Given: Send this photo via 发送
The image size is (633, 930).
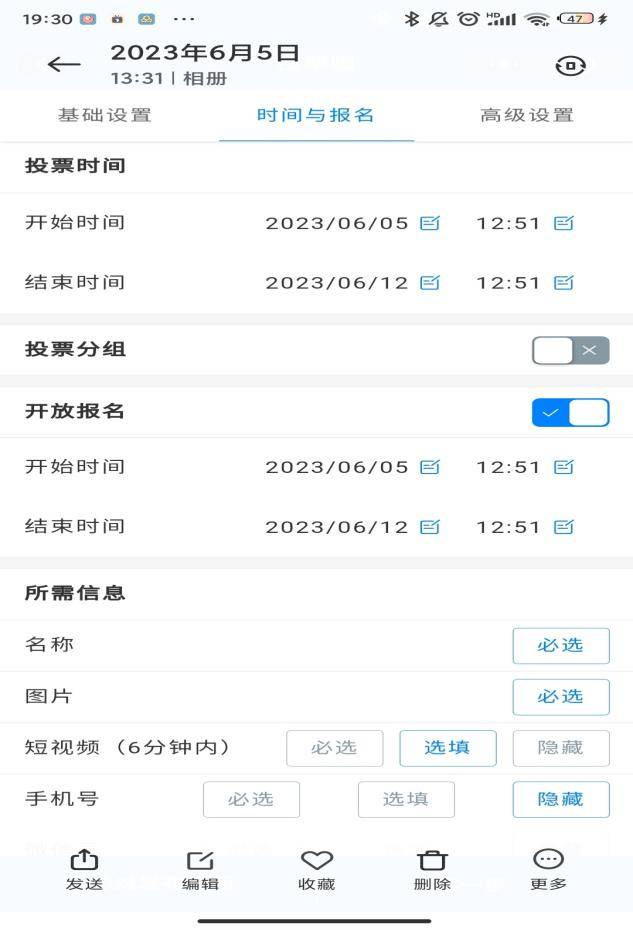Looking at the screenshot, I should (x=85, y=868).
